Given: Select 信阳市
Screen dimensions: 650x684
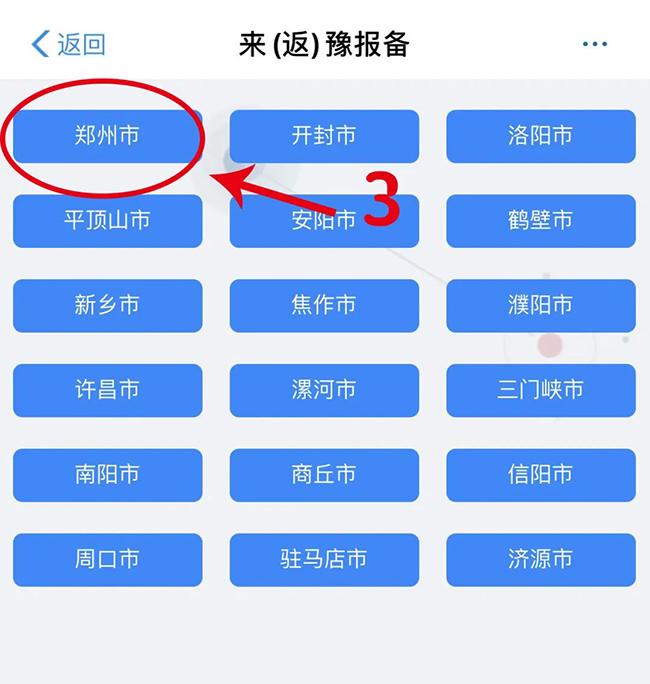Looking at the screenshot, I should click(540, 475).
